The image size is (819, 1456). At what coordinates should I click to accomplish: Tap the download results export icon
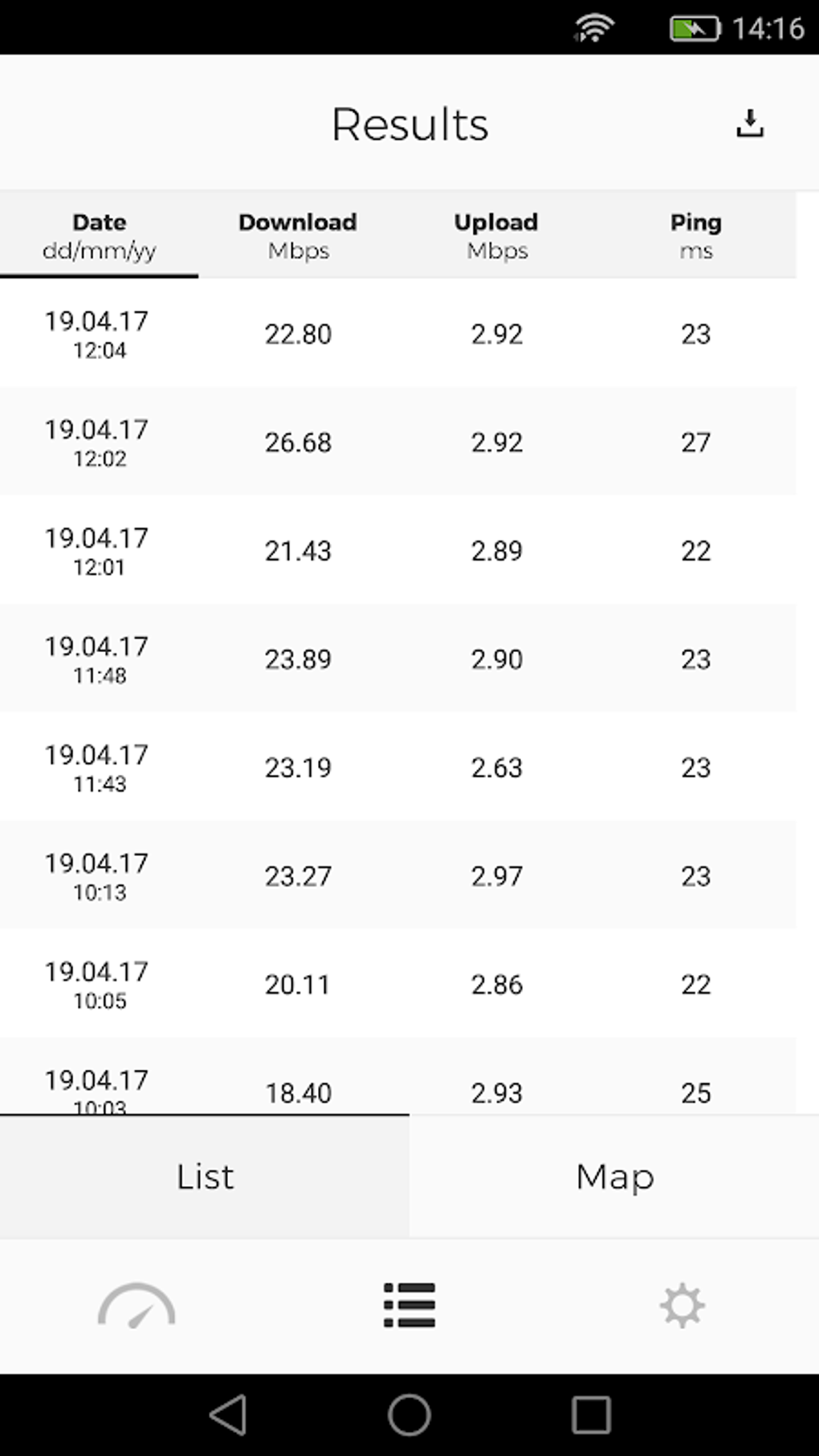750,122
